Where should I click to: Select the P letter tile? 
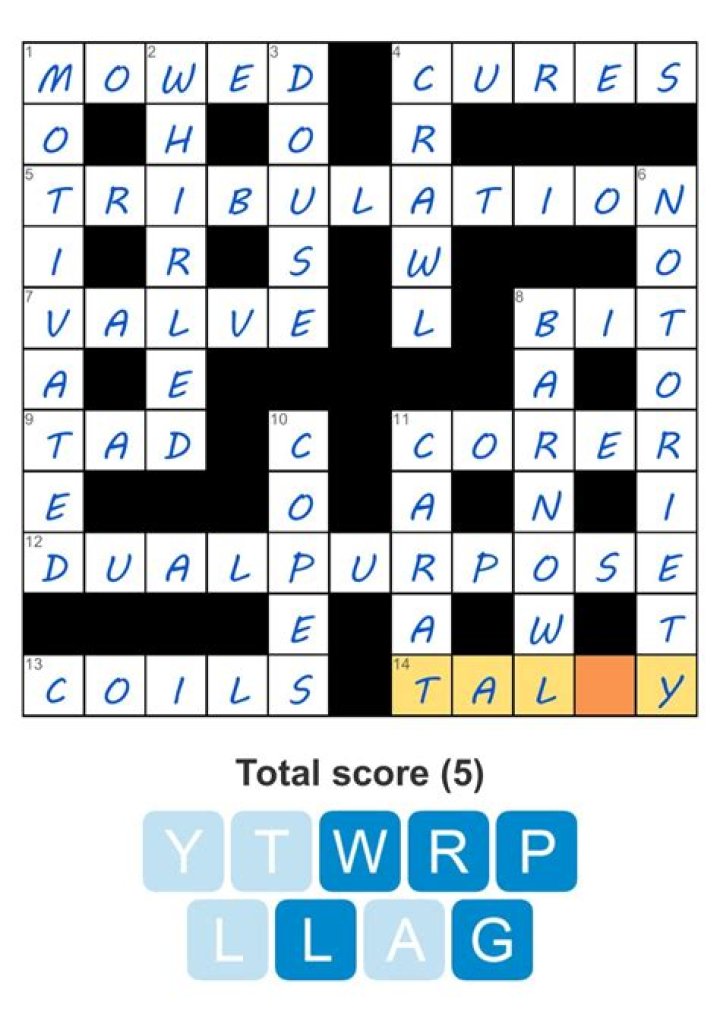coord(536,851)
